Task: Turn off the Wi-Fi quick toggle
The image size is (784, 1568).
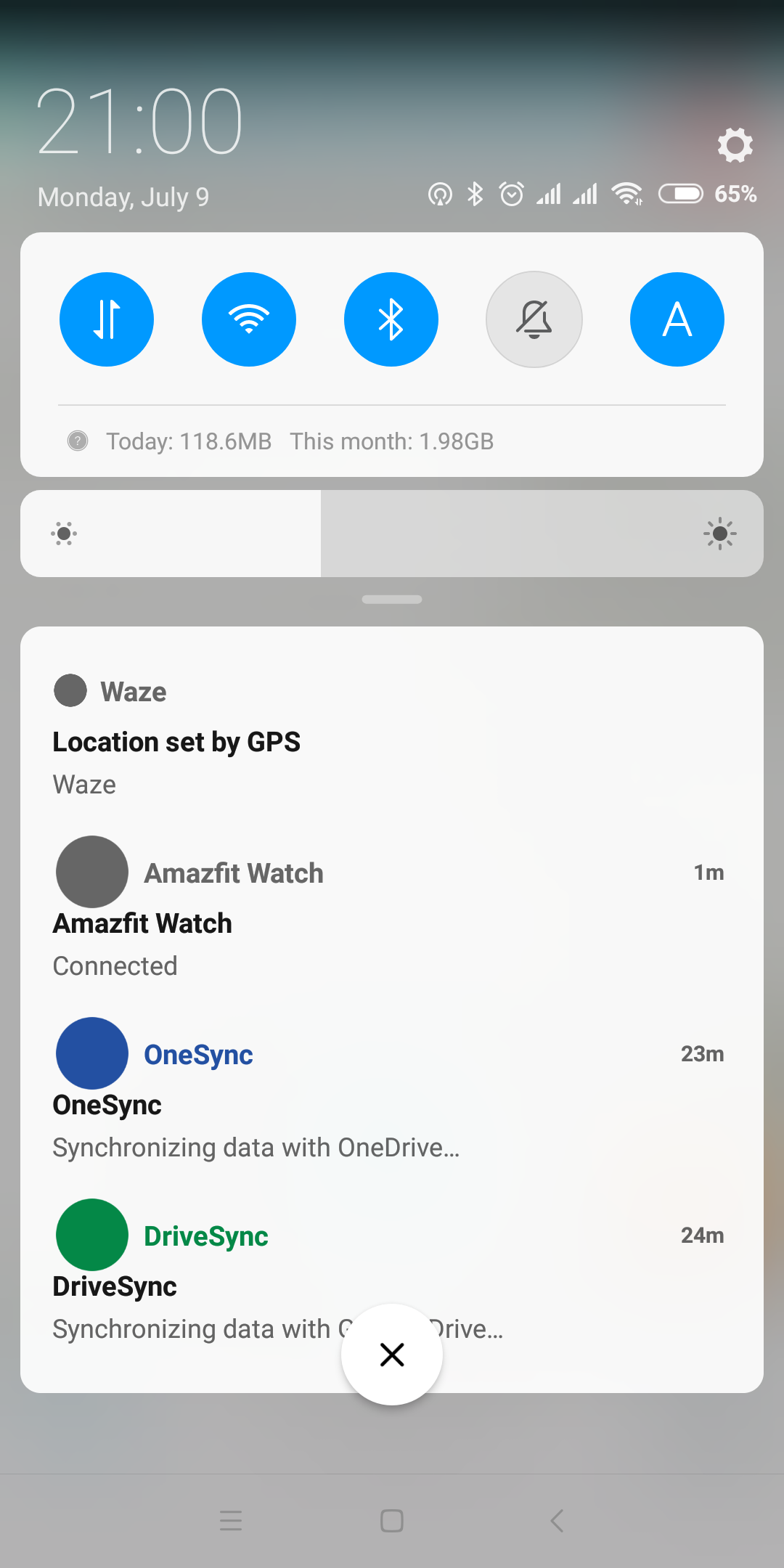Action: (x=249, y=319)
